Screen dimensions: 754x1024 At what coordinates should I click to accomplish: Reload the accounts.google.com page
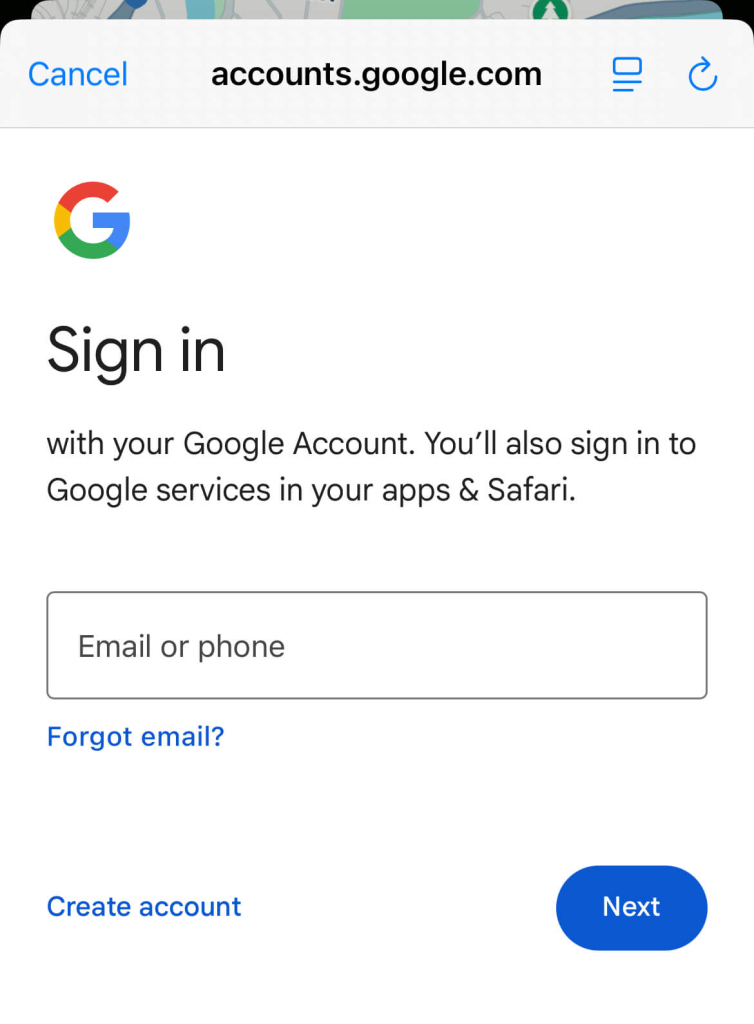pos(703,75)
